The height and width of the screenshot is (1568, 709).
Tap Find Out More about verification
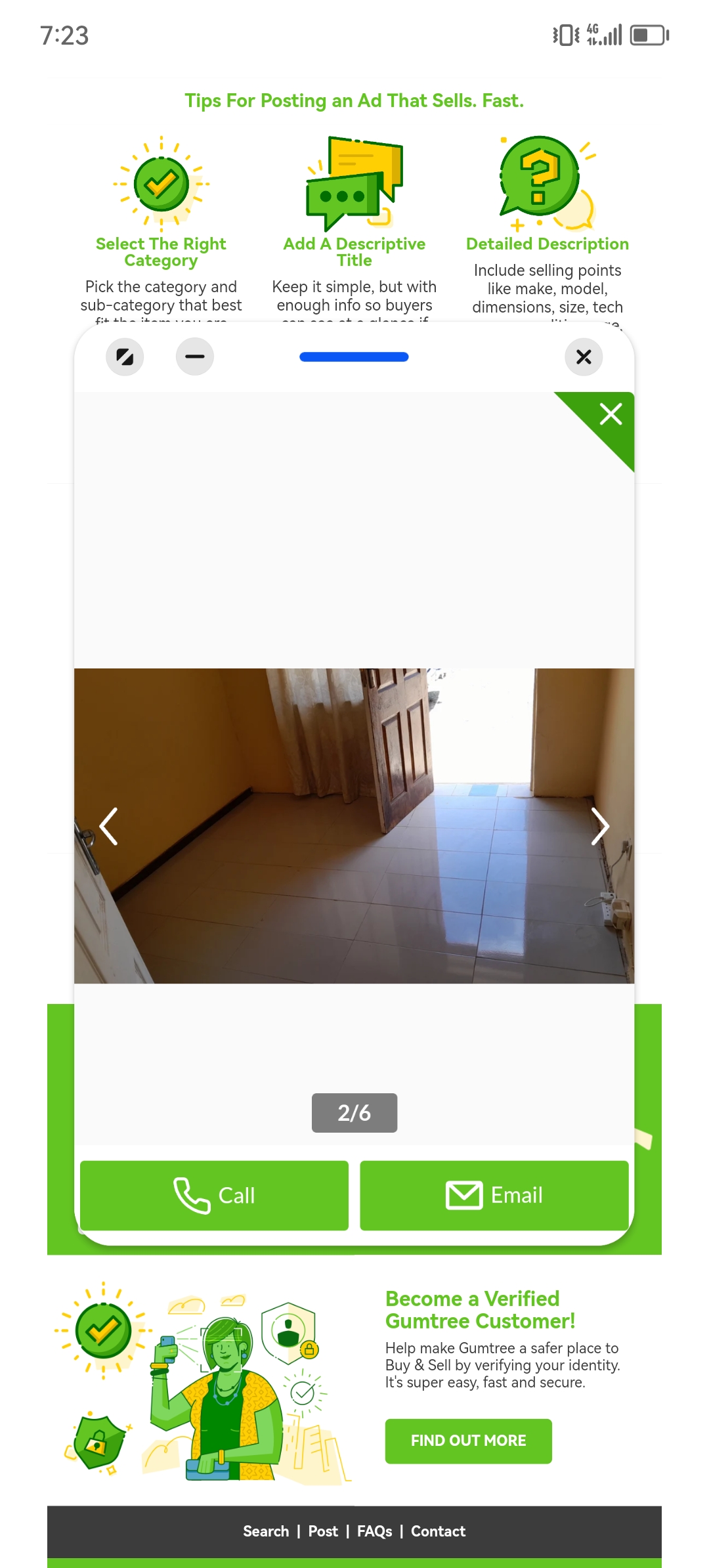(468, 1441)
